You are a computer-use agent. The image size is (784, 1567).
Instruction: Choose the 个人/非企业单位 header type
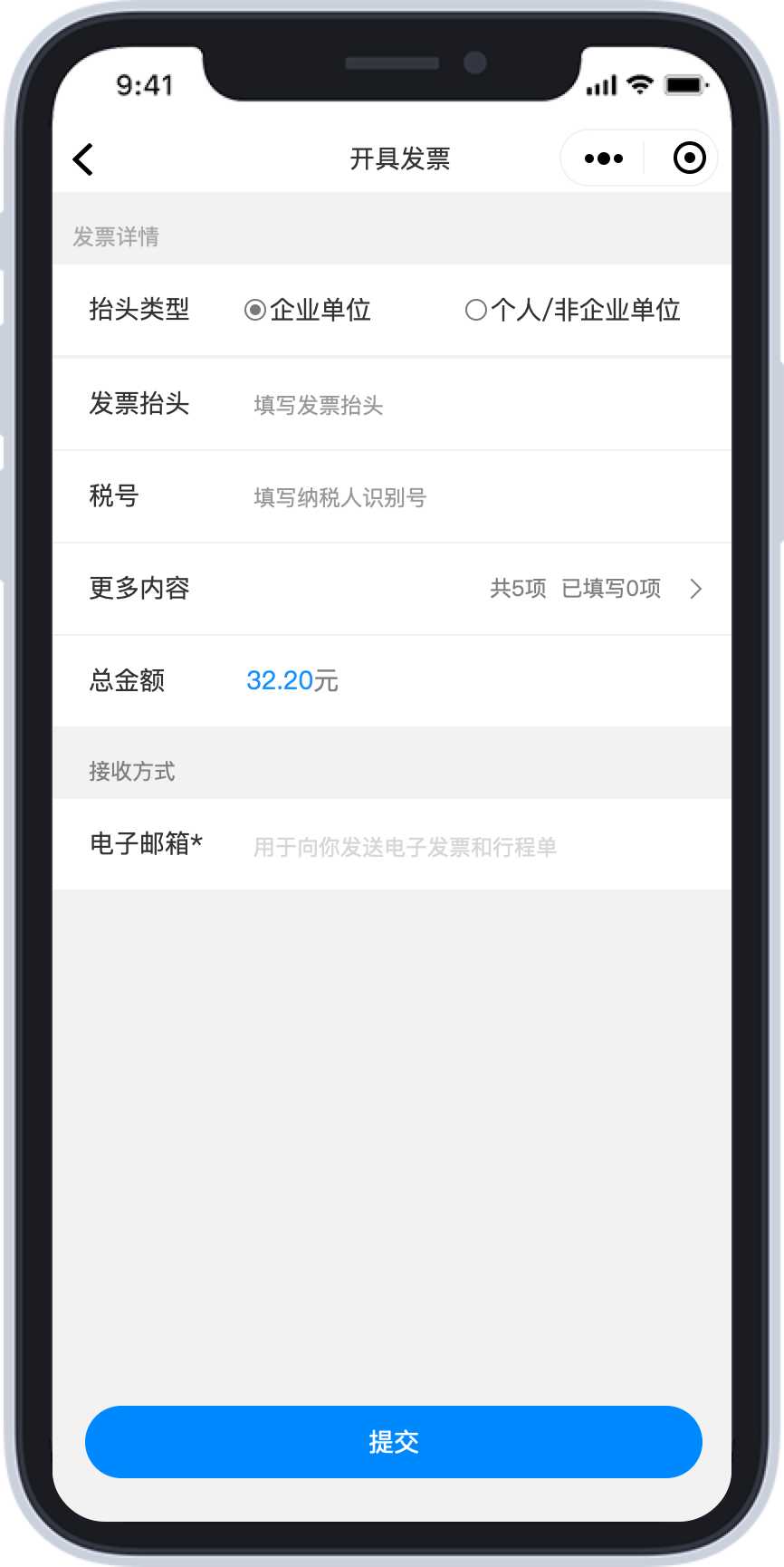click(572, 310)
